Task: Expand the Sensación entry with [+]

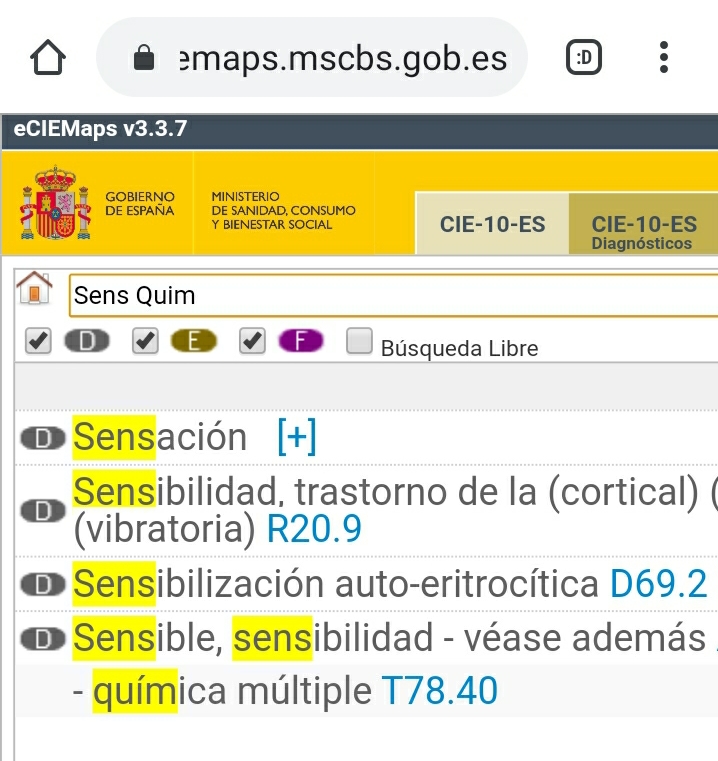Action: [x=296, y=437]
